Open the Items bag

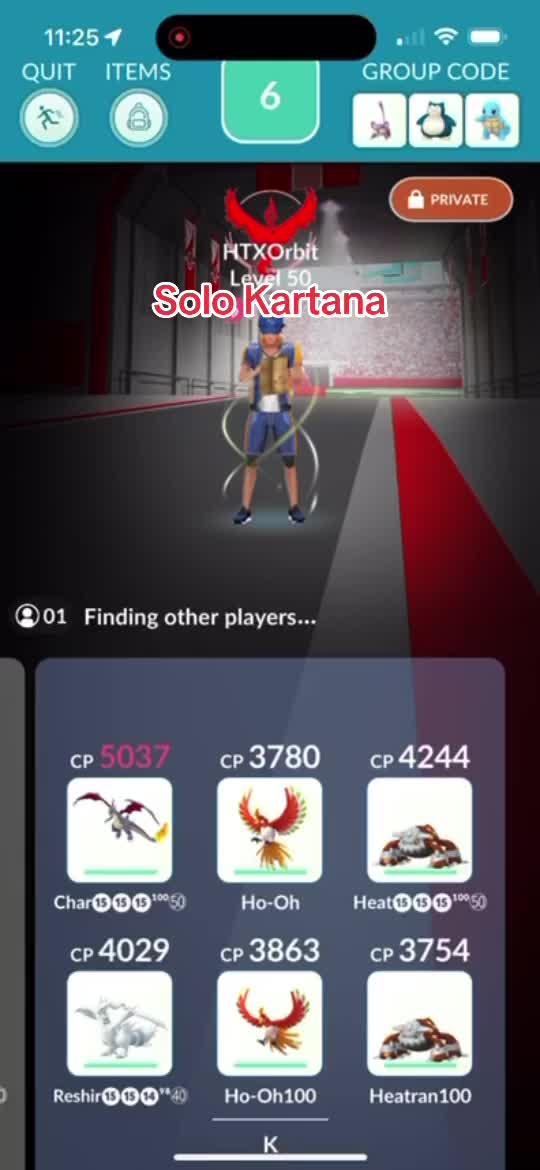tap(138, 117)
